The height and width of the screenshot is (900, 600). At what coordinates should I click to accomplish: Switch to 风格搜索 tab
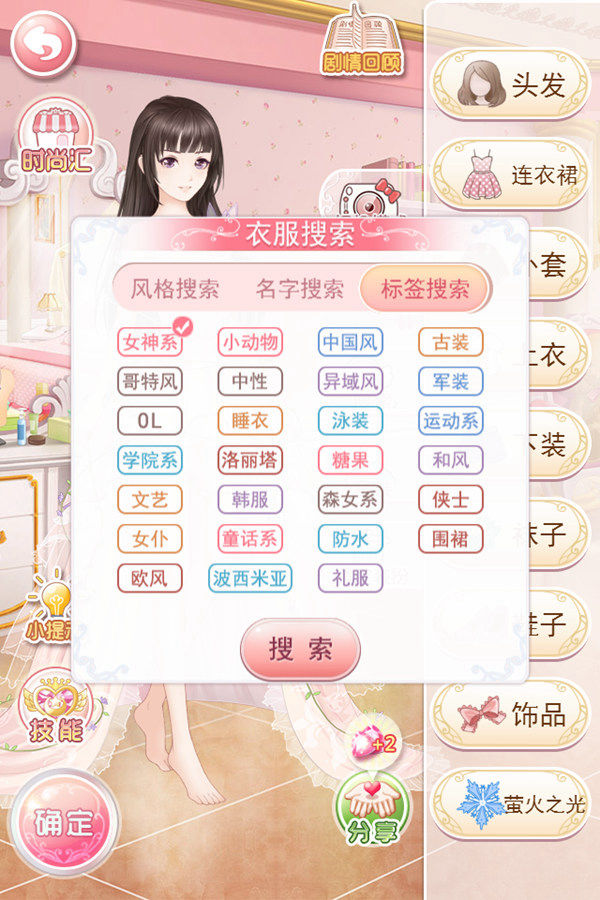[175, 290]
